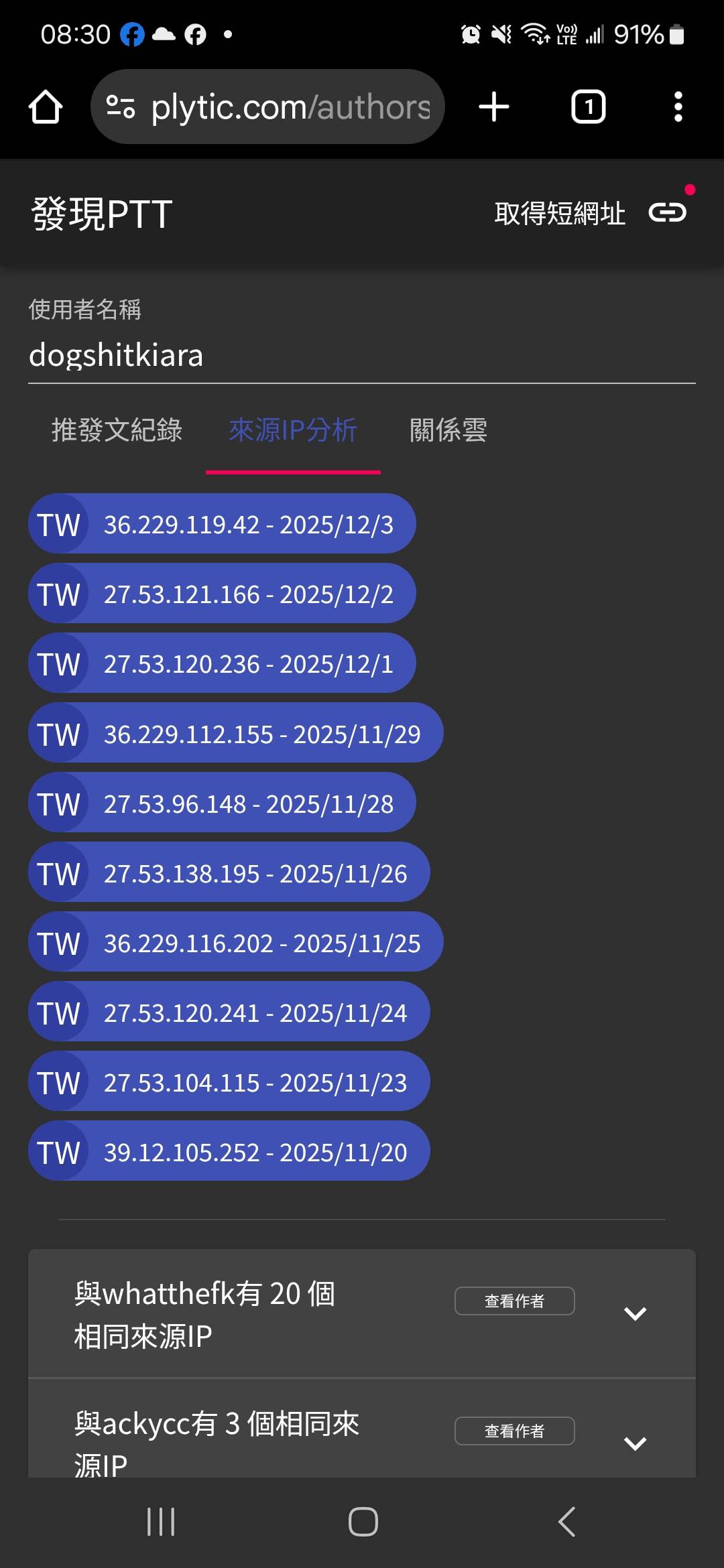Select the 來源IP分析 tab

pyautogui.click(x=293, y=430)
